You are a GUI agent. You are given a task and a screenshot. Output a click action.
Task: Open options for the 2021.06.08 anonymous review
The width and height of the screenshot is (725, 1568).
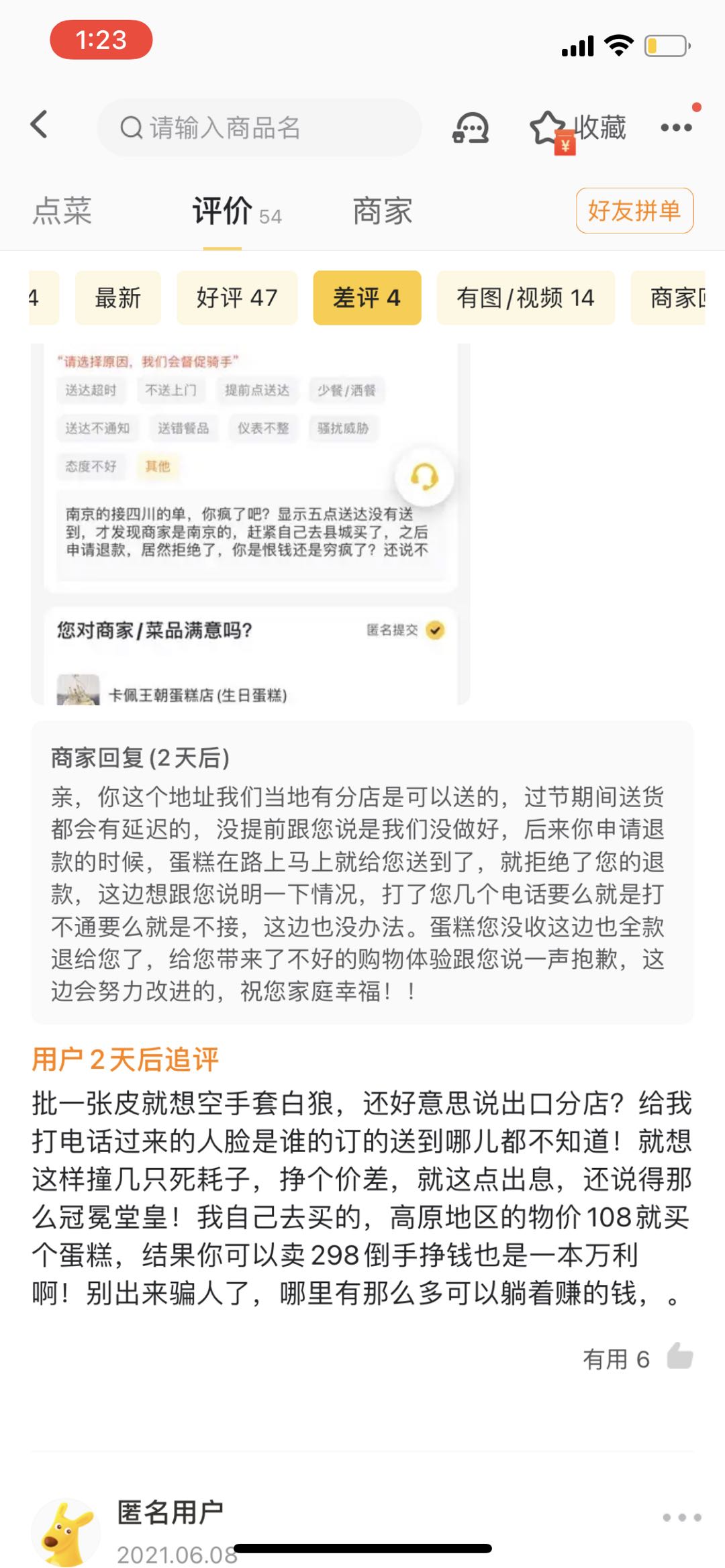[681, 1517]
